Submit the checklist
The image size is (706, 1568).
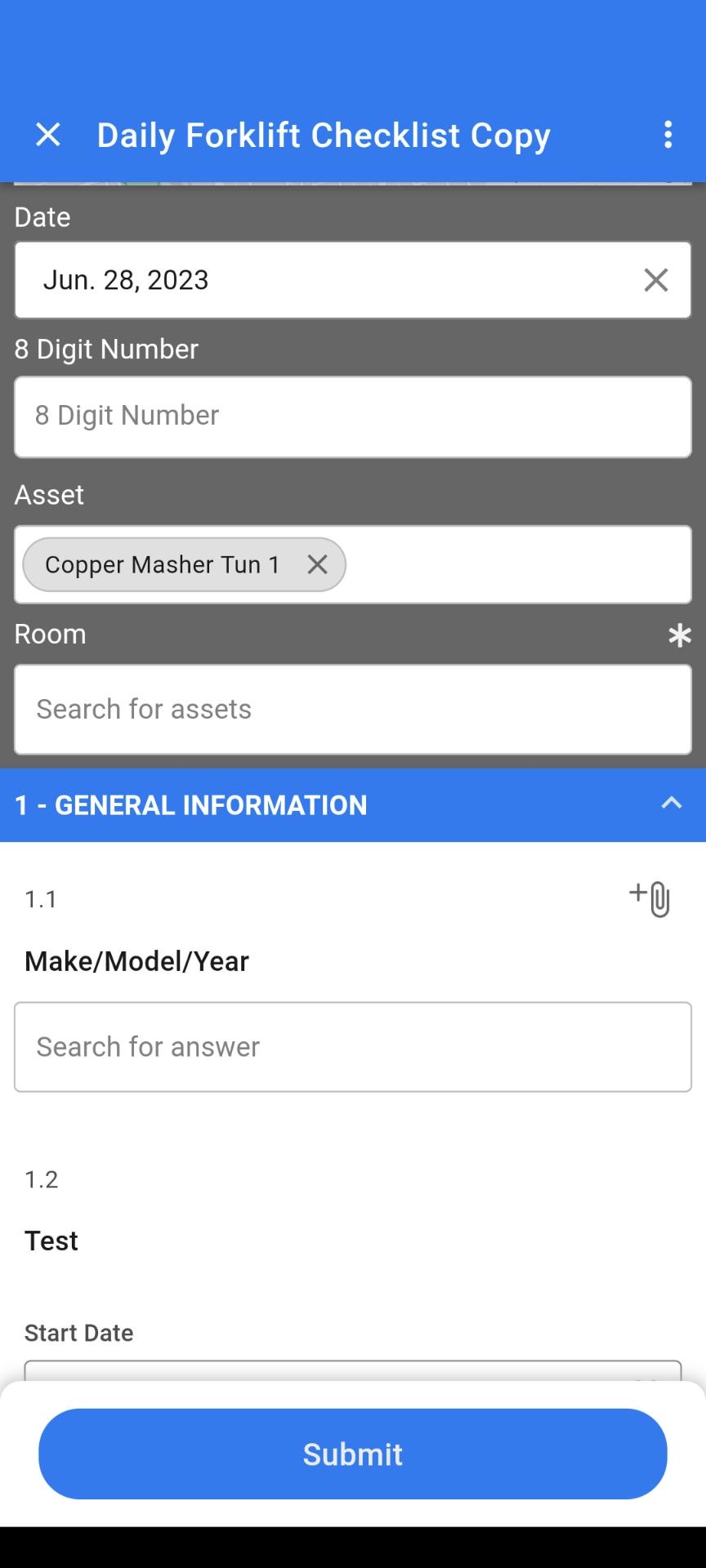[353, 1454]
